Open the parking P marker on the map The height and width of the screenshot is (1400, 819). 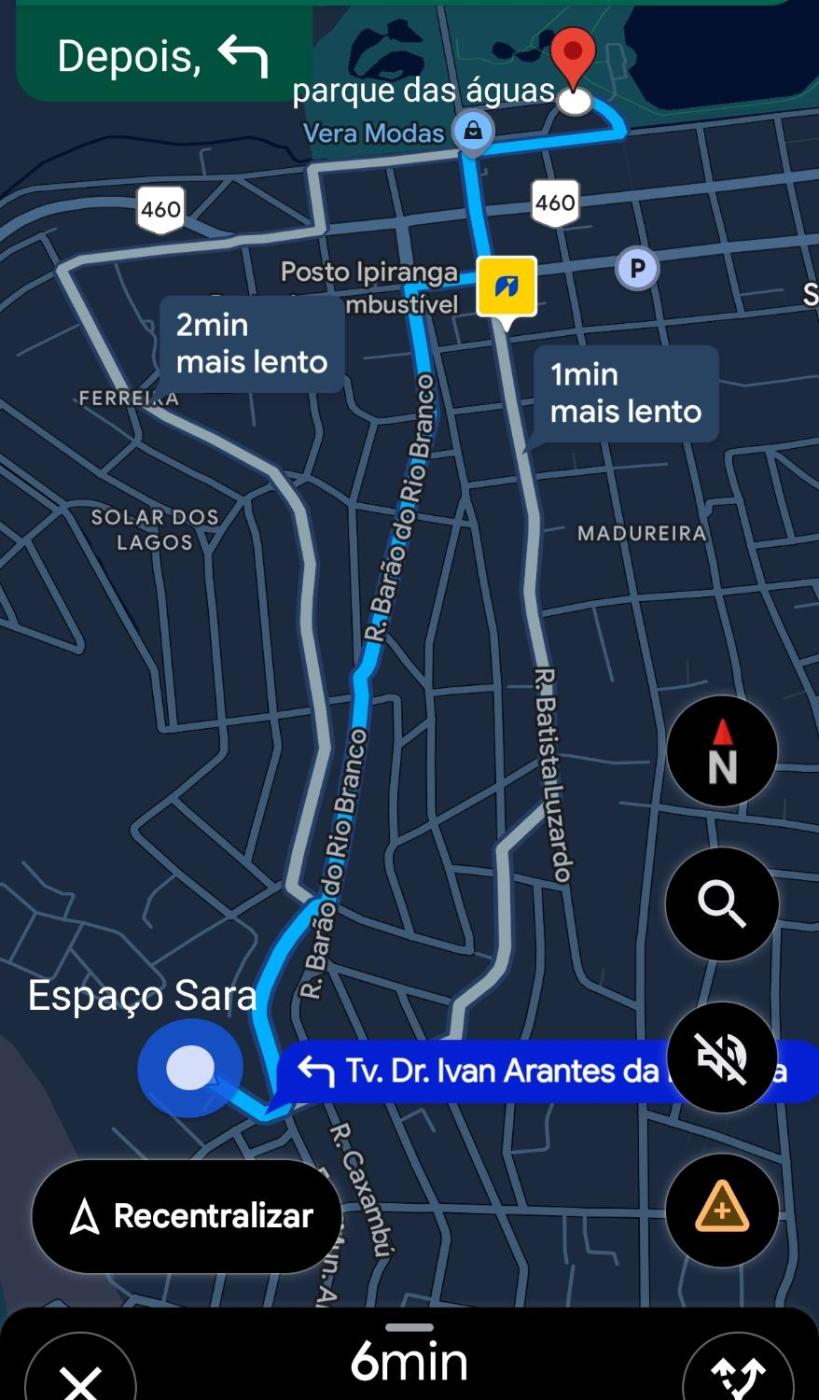[637, 268]
